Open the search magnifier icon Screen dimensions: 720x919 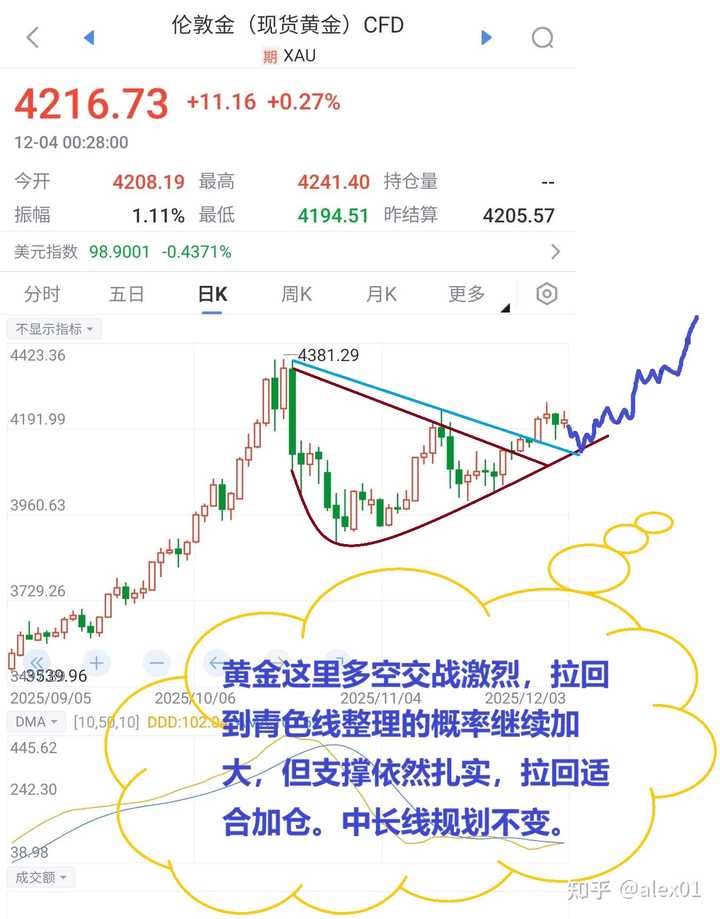542,38
